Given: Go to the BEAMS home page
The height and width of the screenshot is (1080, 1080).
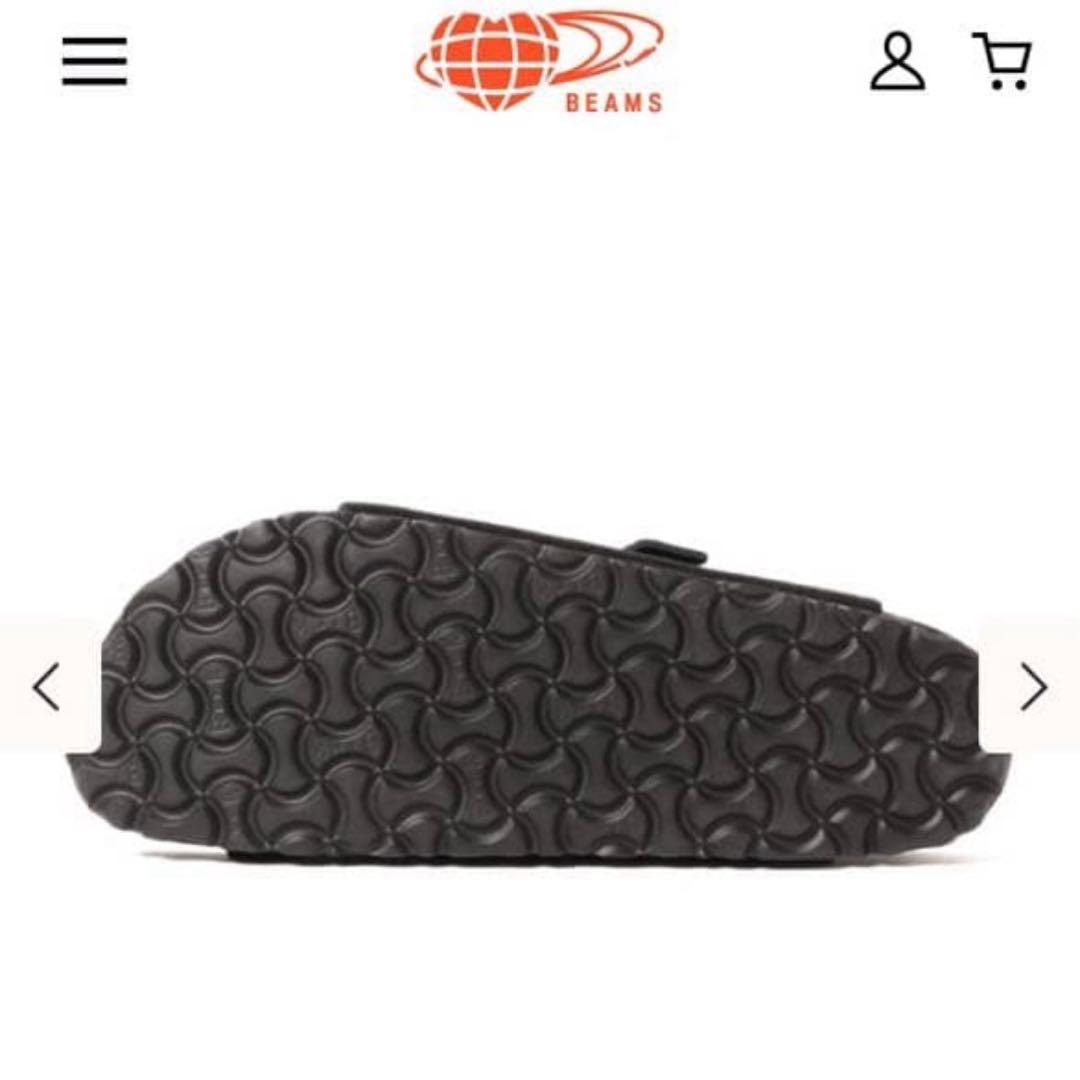Looking at the screenshot, I should click(x=540, y=61).
